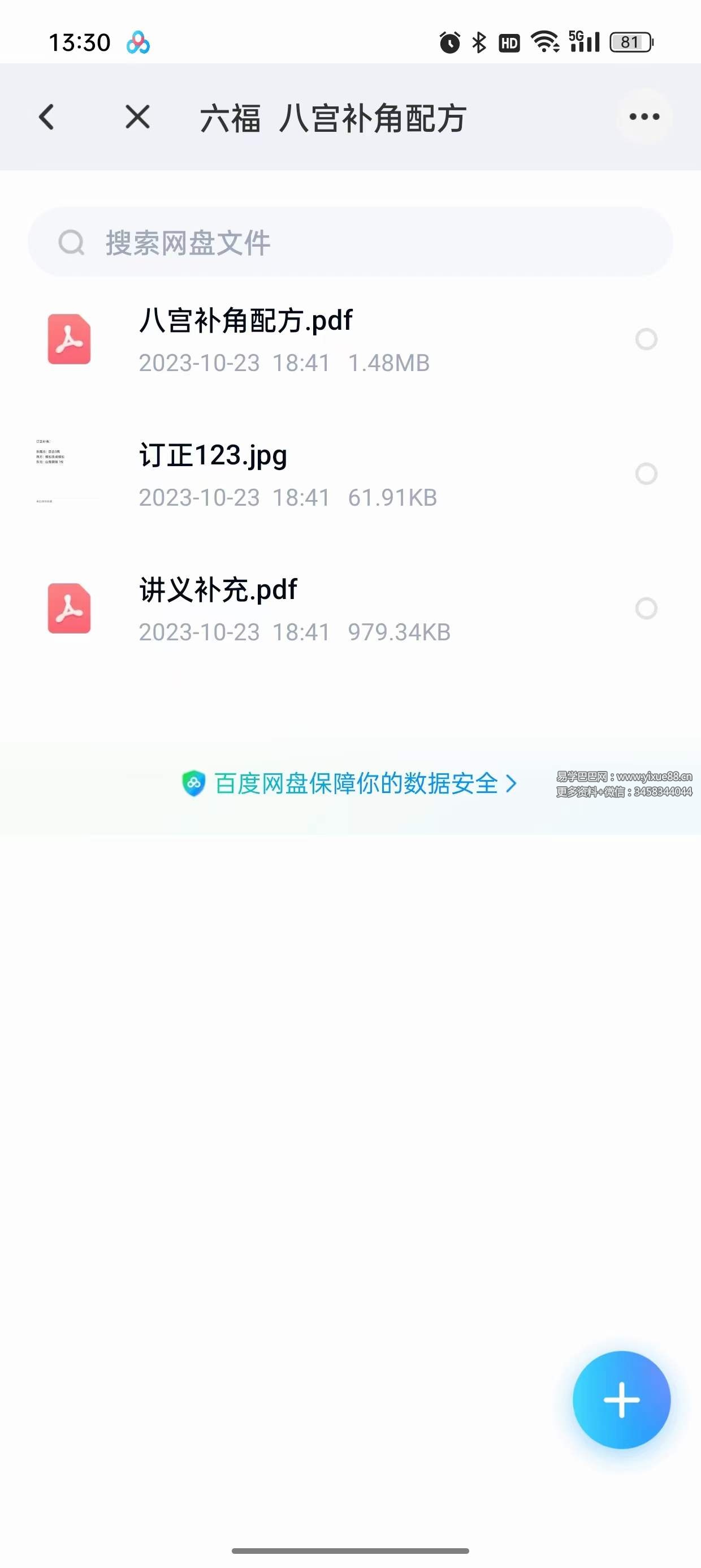
Task: Tap filename 讲义补充.pdf to open it
Action: 216,589
